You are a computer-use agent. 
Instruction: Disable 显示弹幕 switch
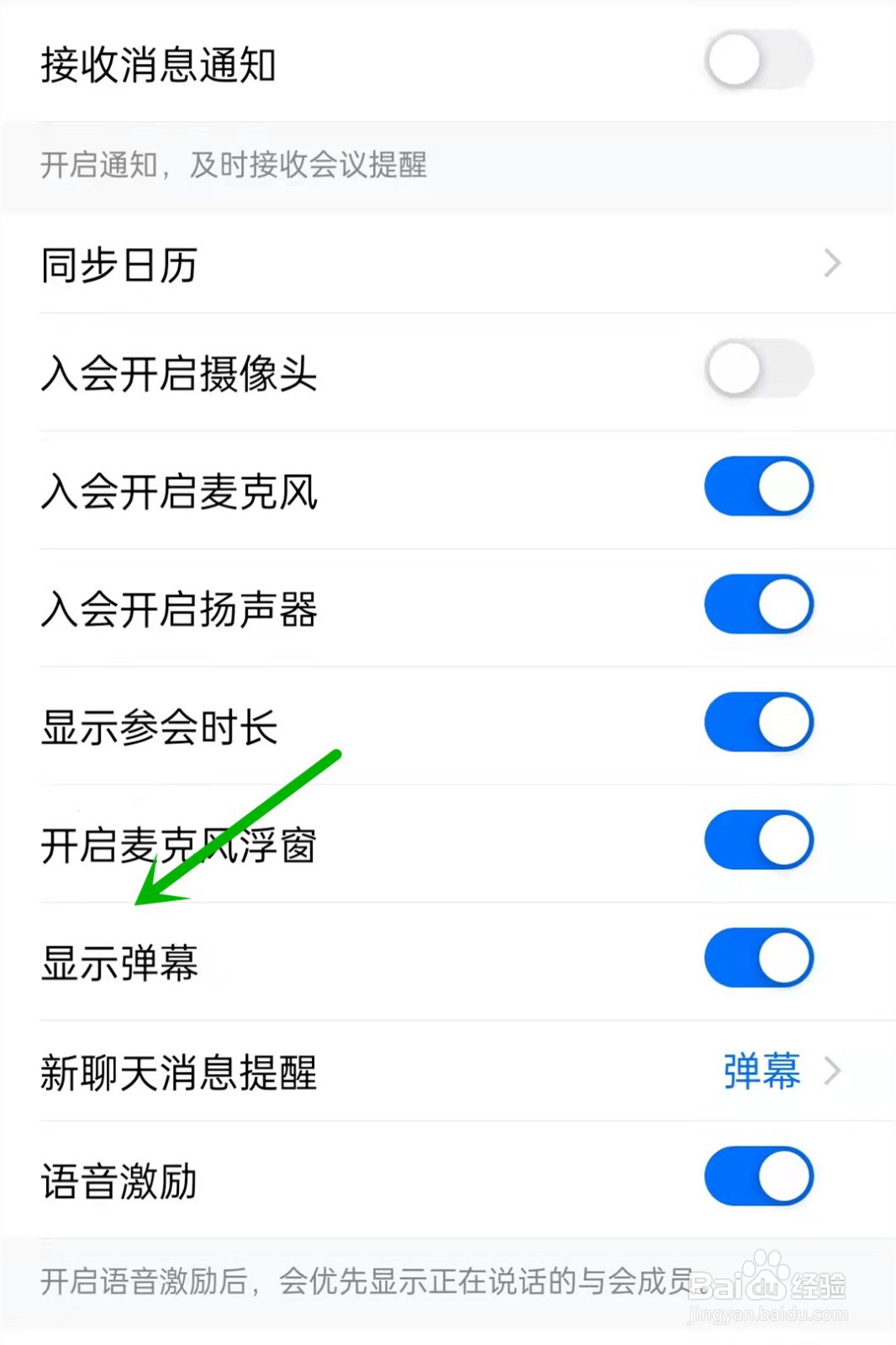pyautogui.click(x=757, y=957)
